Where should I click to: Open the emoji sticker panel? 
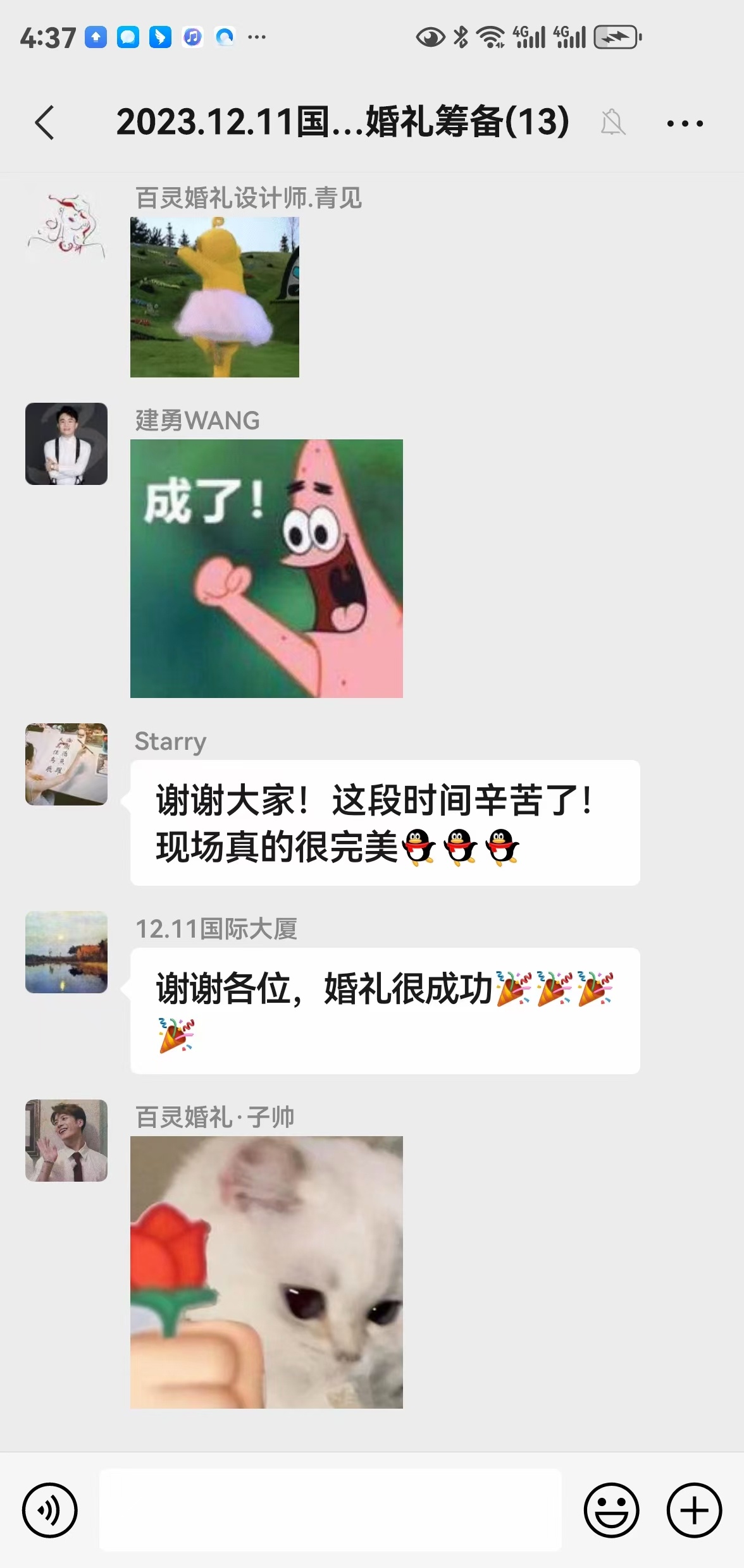[611, 1510]
